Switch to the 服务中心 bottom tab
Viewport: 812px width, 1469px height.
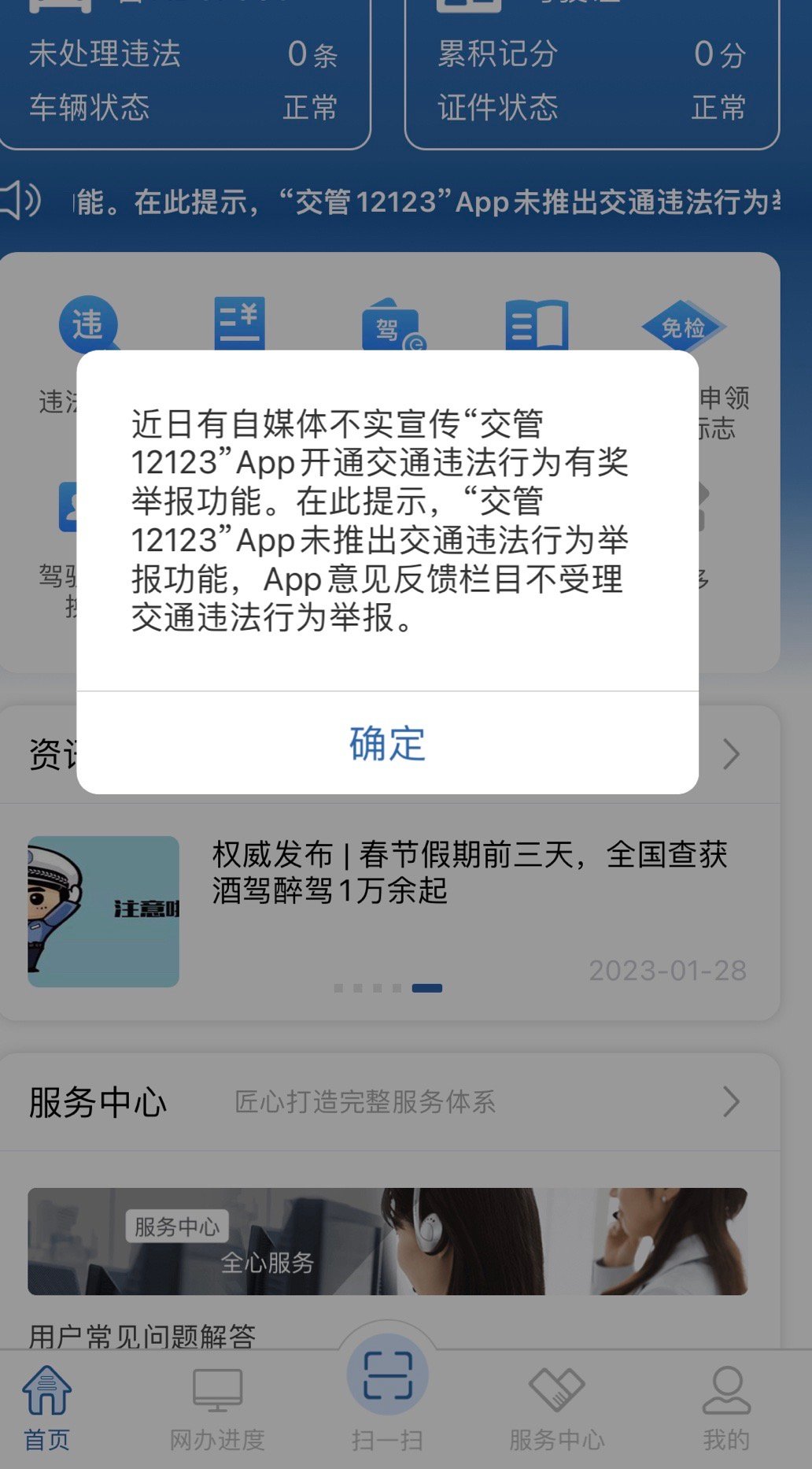coord(556,1410)
